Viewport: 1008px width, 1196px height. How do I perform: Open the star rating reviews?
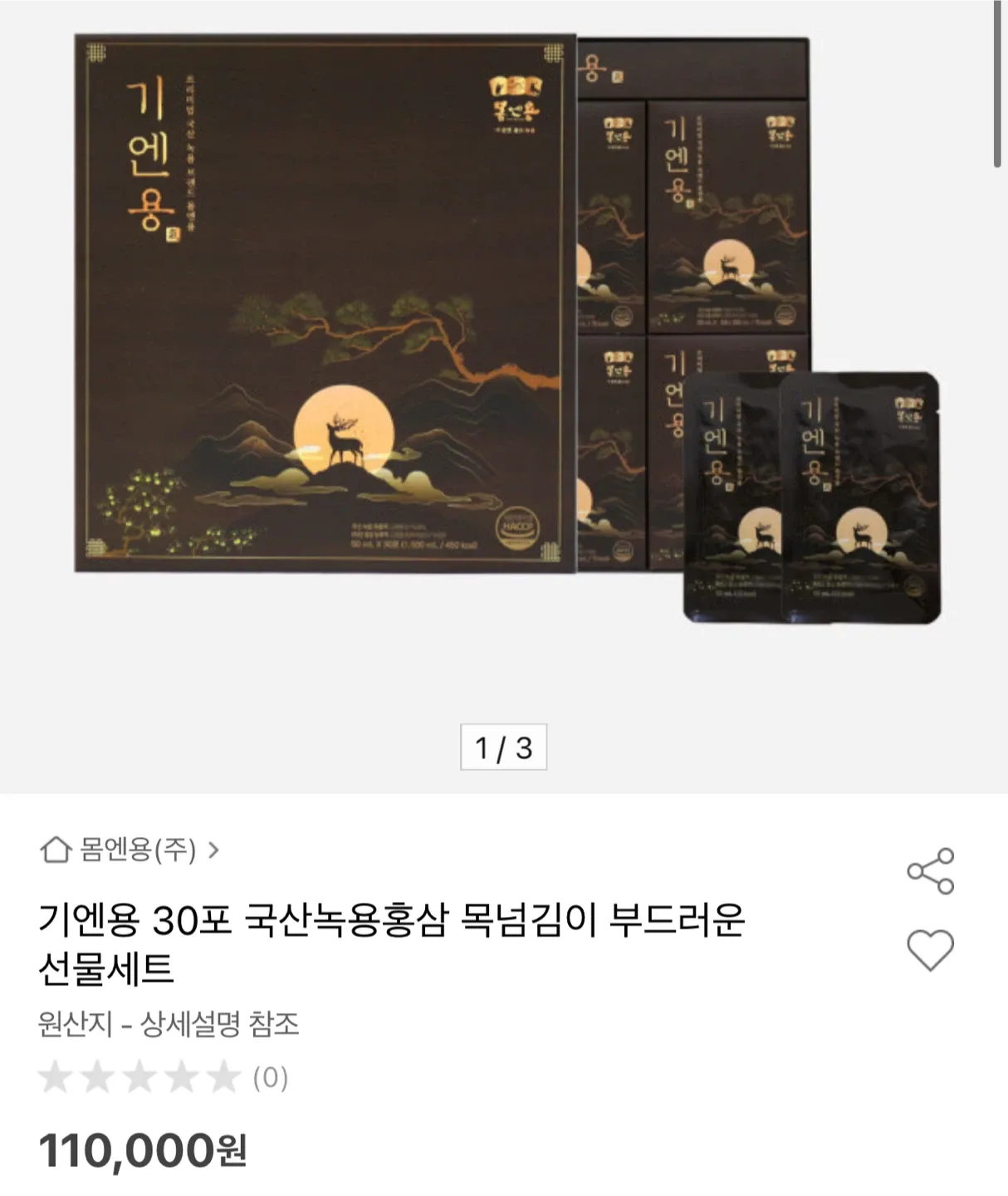click(x=163, y=1077)
